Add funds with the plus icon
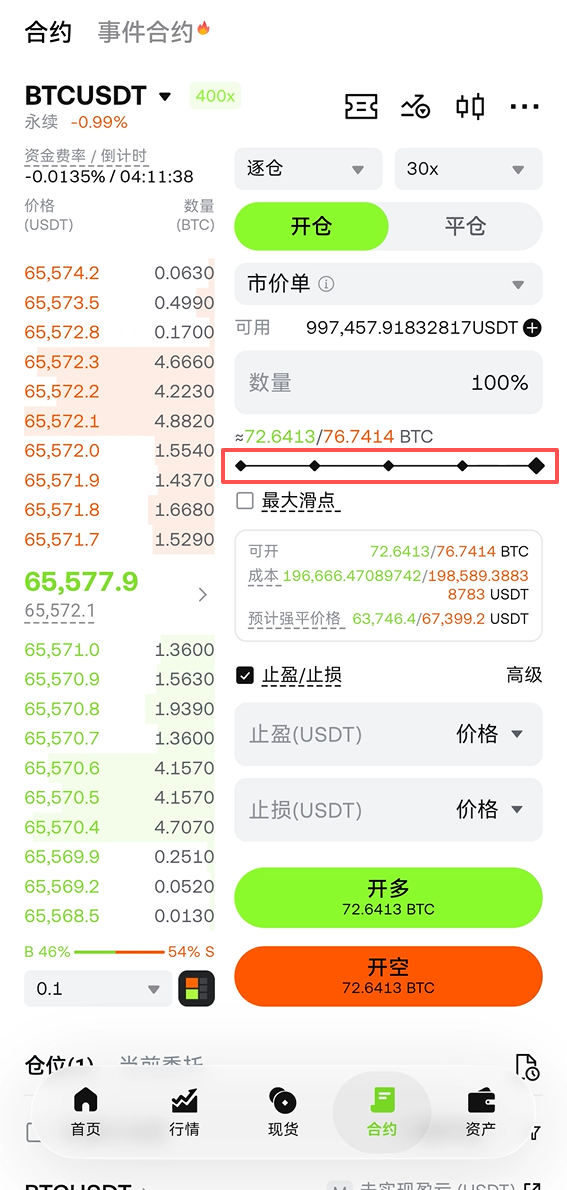 pyautogui.click(x=533, y=328)
